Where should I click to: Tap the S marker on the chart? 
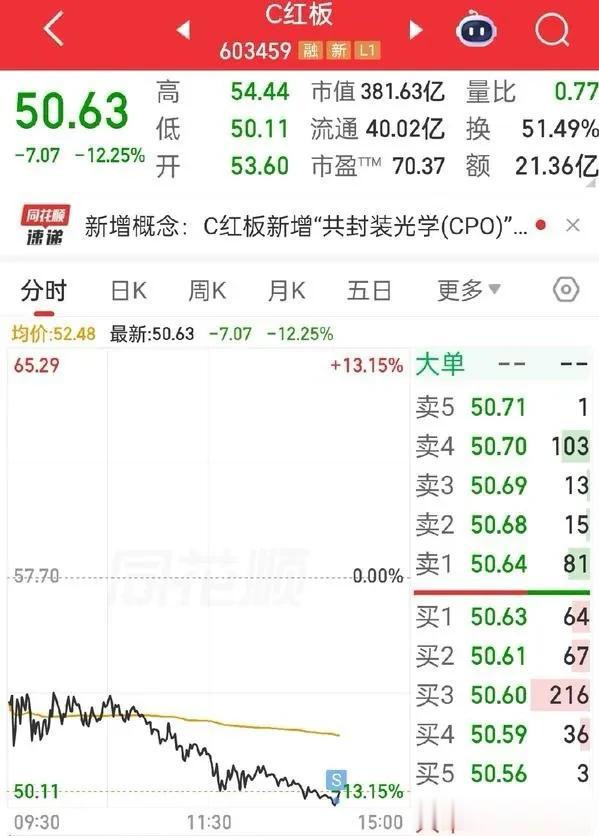(336, 781)
